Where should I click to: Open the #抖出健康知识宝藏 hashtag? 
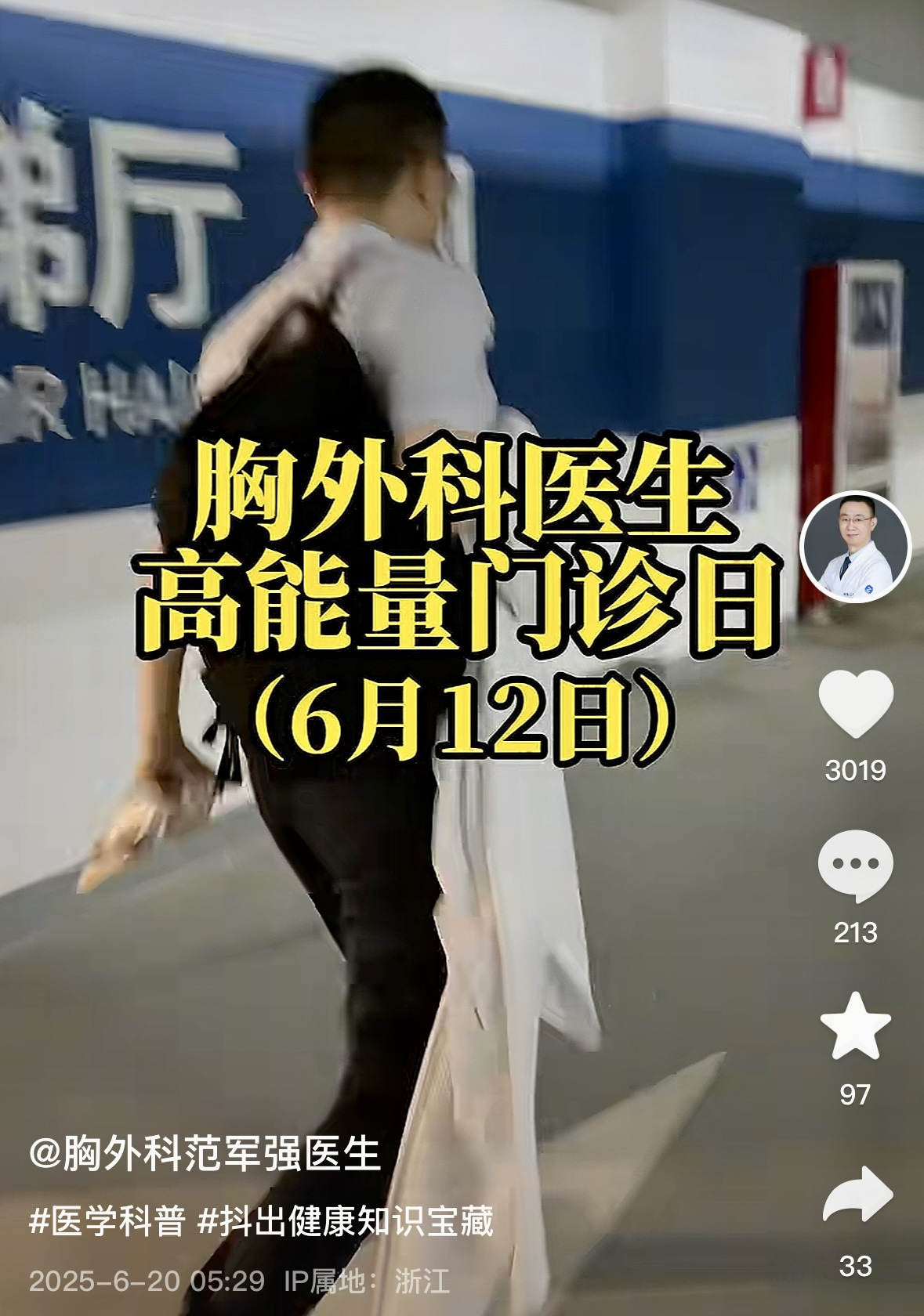[346, 1221]
